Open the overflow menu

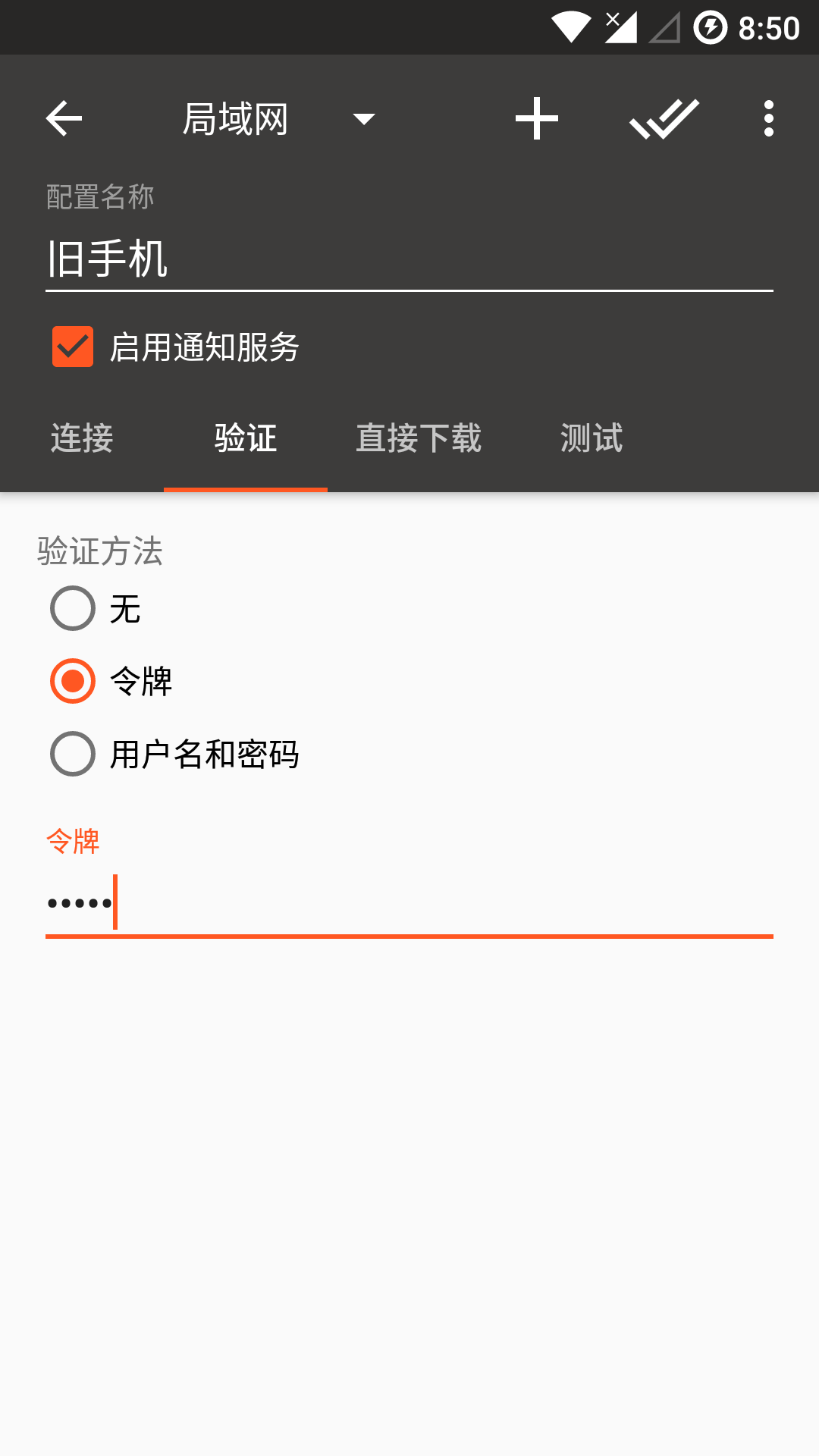[769, 118]
